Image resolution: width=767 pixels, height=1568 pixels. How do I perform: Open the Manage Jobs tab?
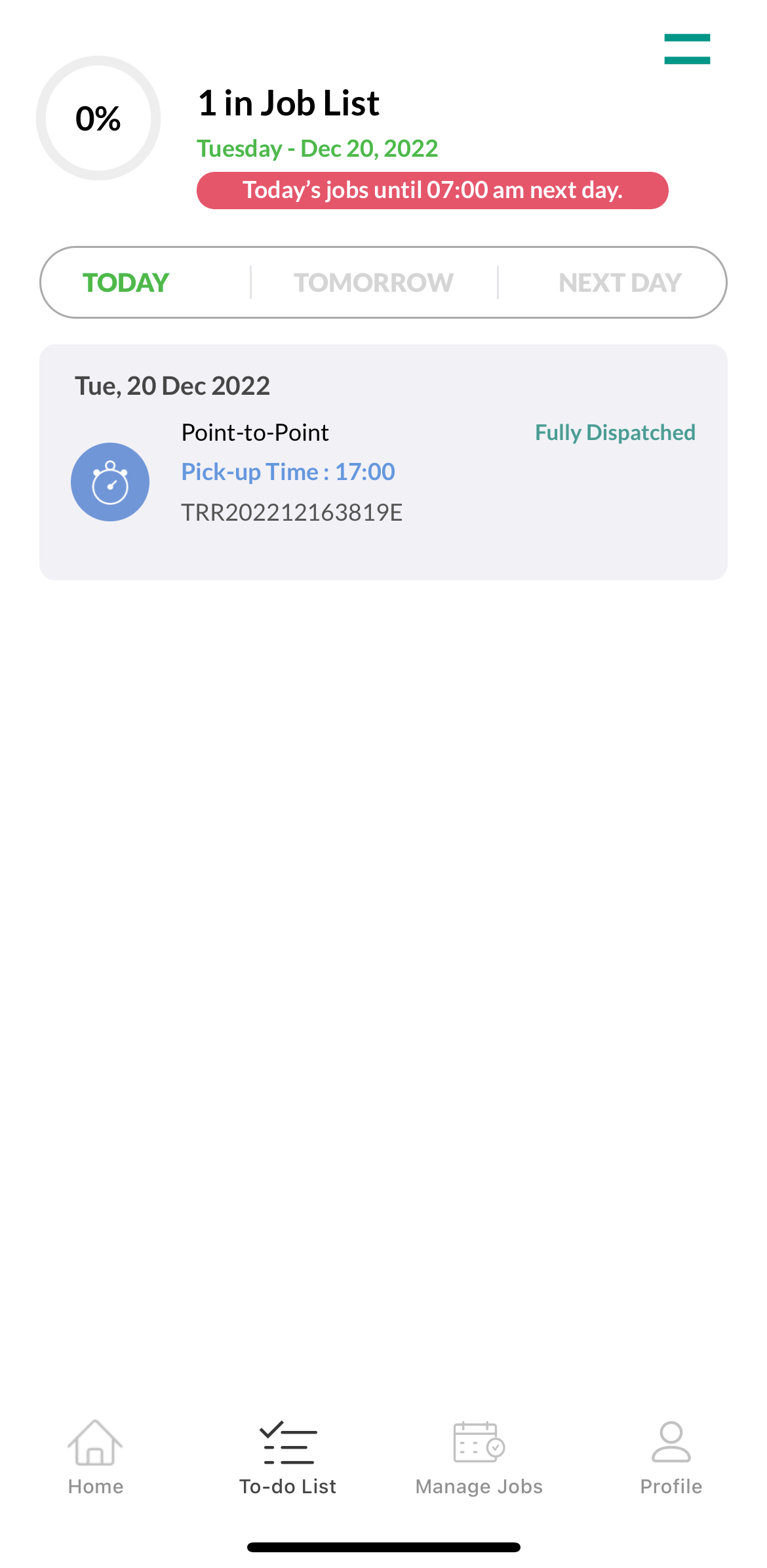(x=479, y=1457)
